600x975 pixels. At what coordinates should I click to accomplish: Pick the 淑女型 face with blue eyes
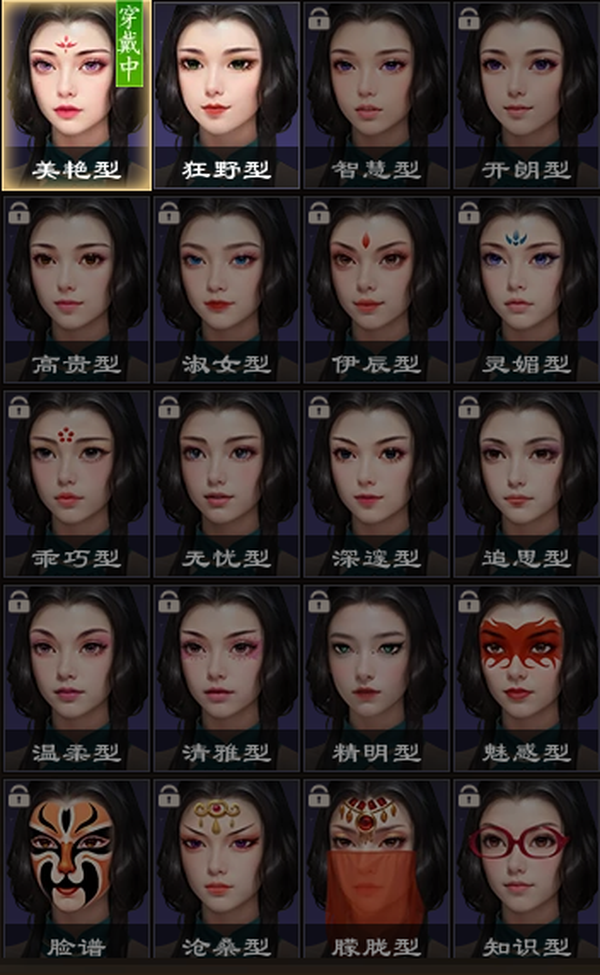pos(227,290)
